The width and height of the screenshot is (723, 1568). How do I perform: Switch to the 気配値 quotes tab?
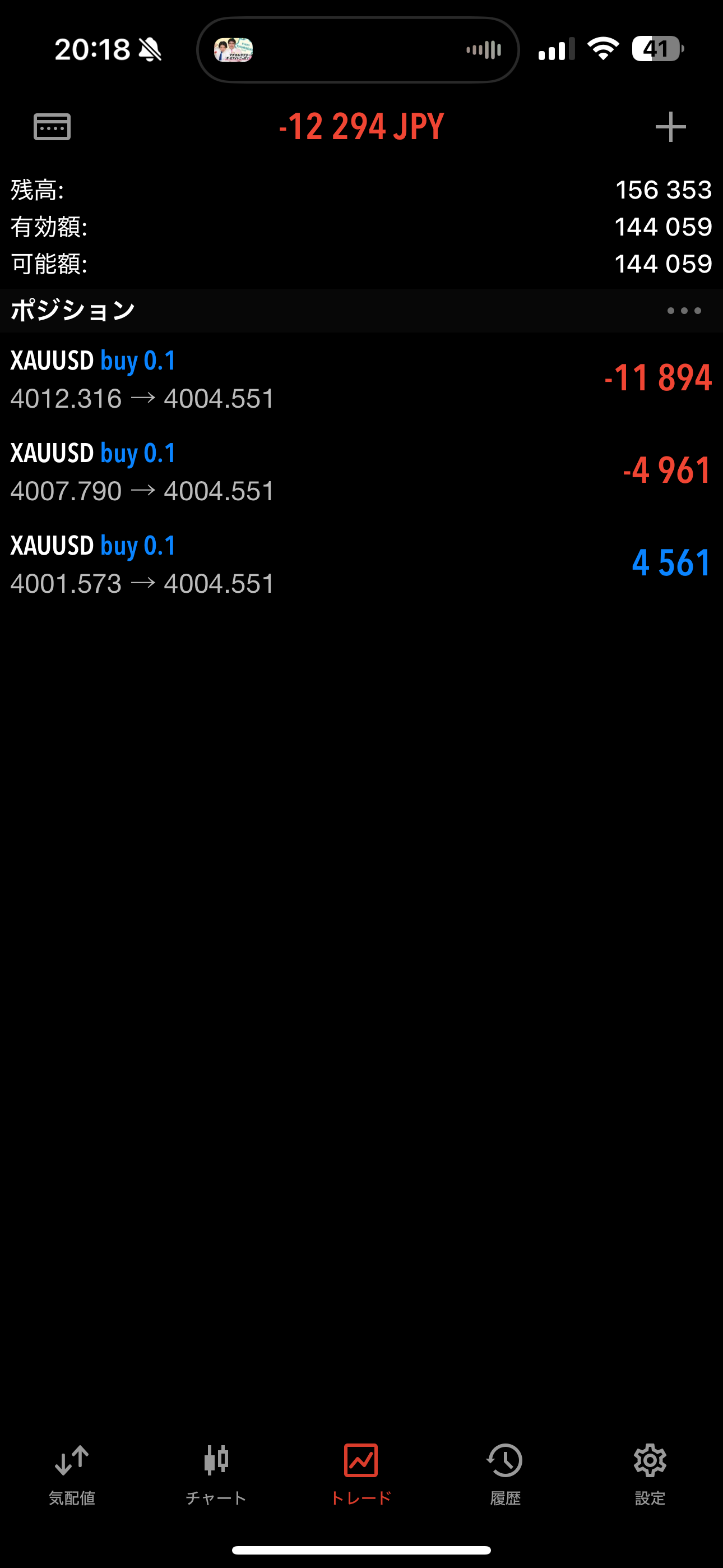[72, 1473]
